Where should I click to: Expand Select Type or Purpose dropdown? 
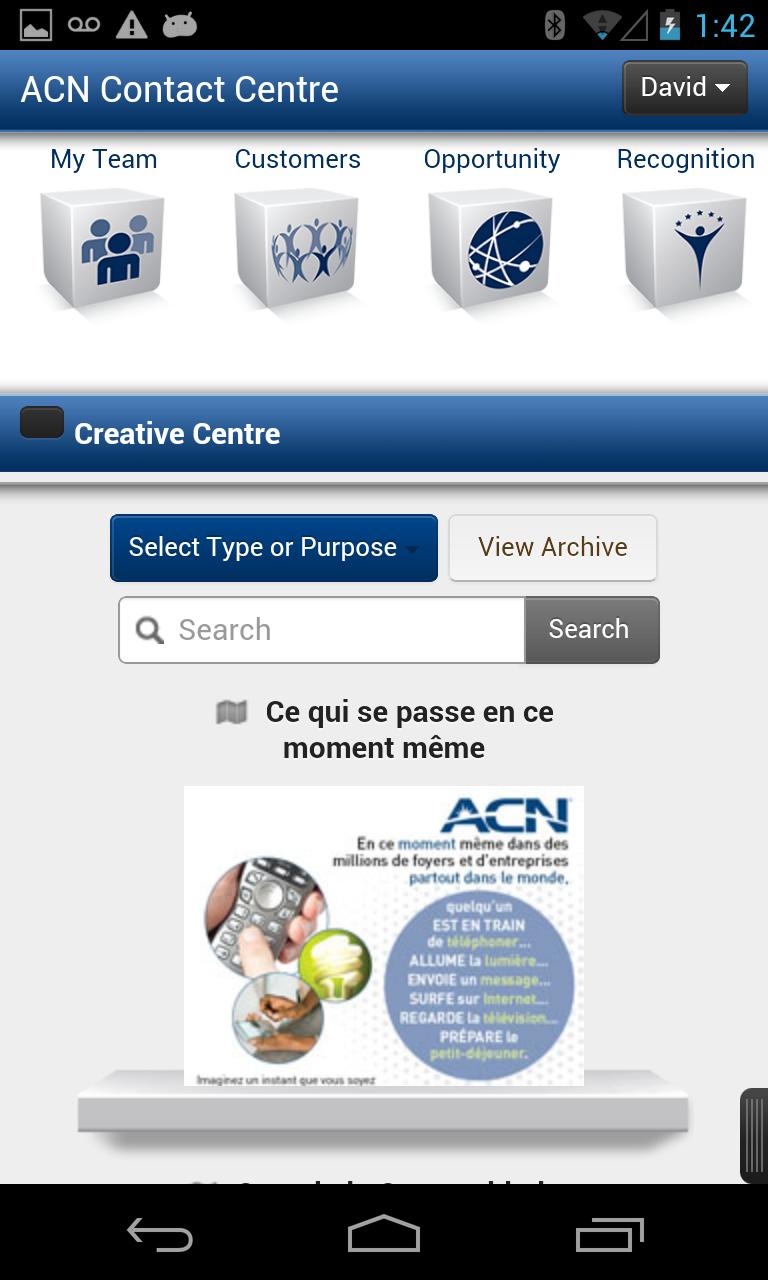click(273, 548)
